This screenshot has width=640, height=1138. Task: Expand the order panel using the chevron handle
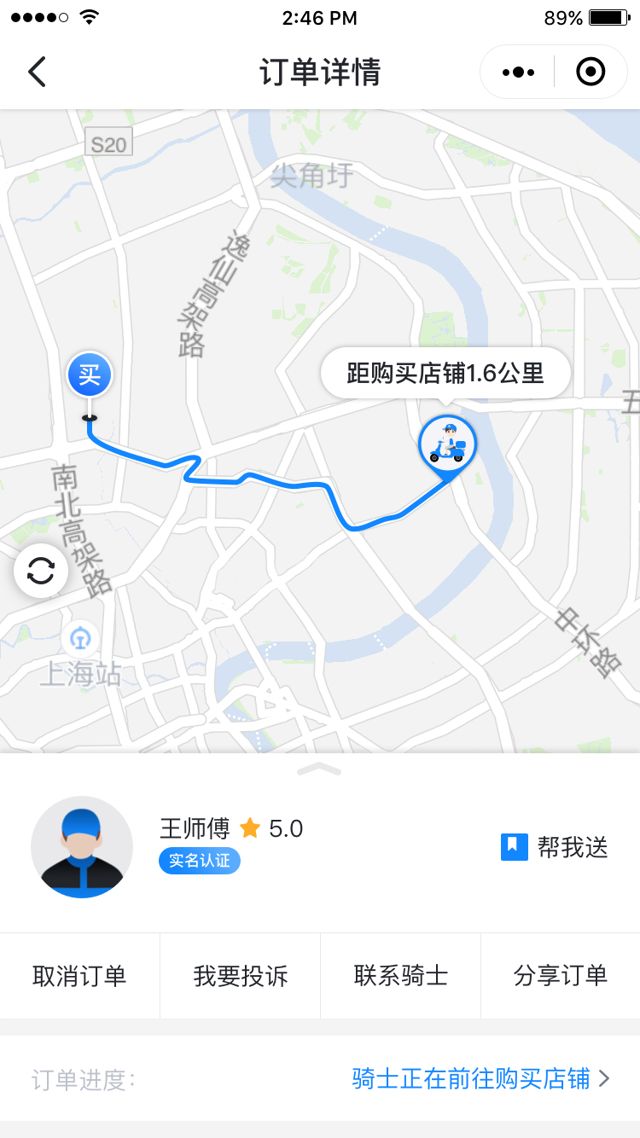[319, 768]
